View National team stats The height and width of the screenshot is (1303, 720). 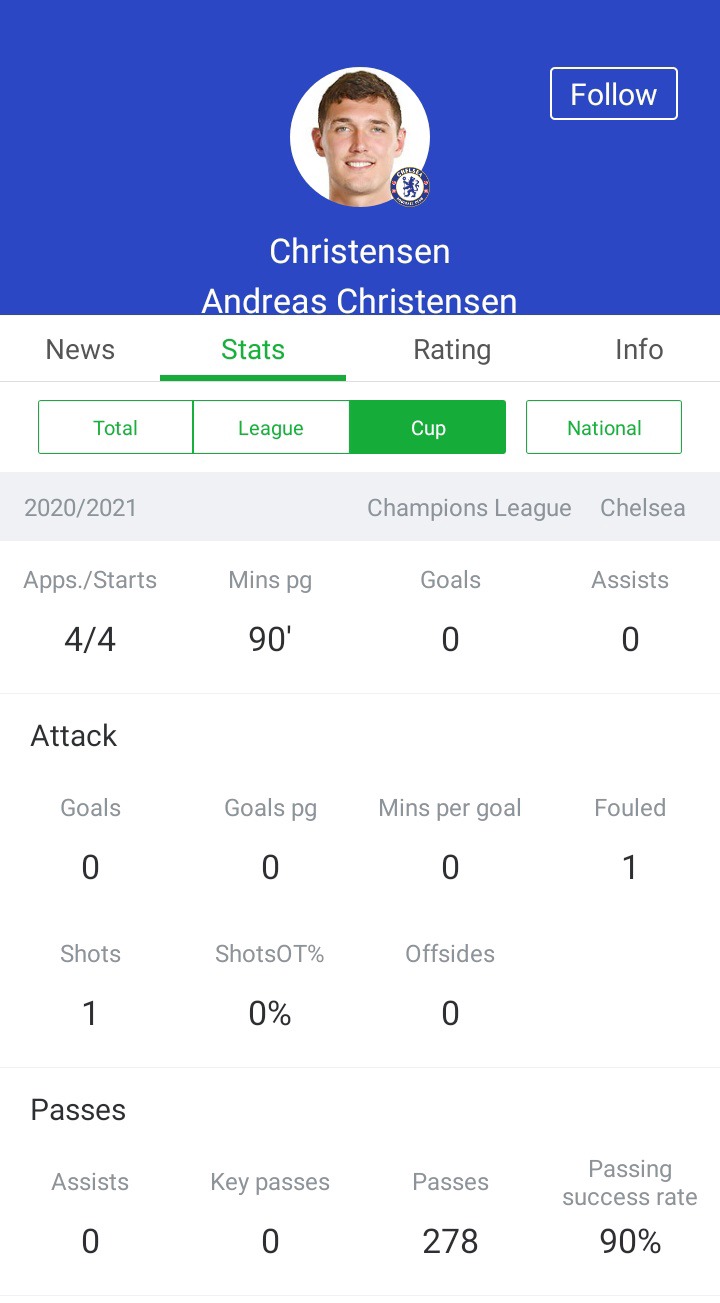604,428
